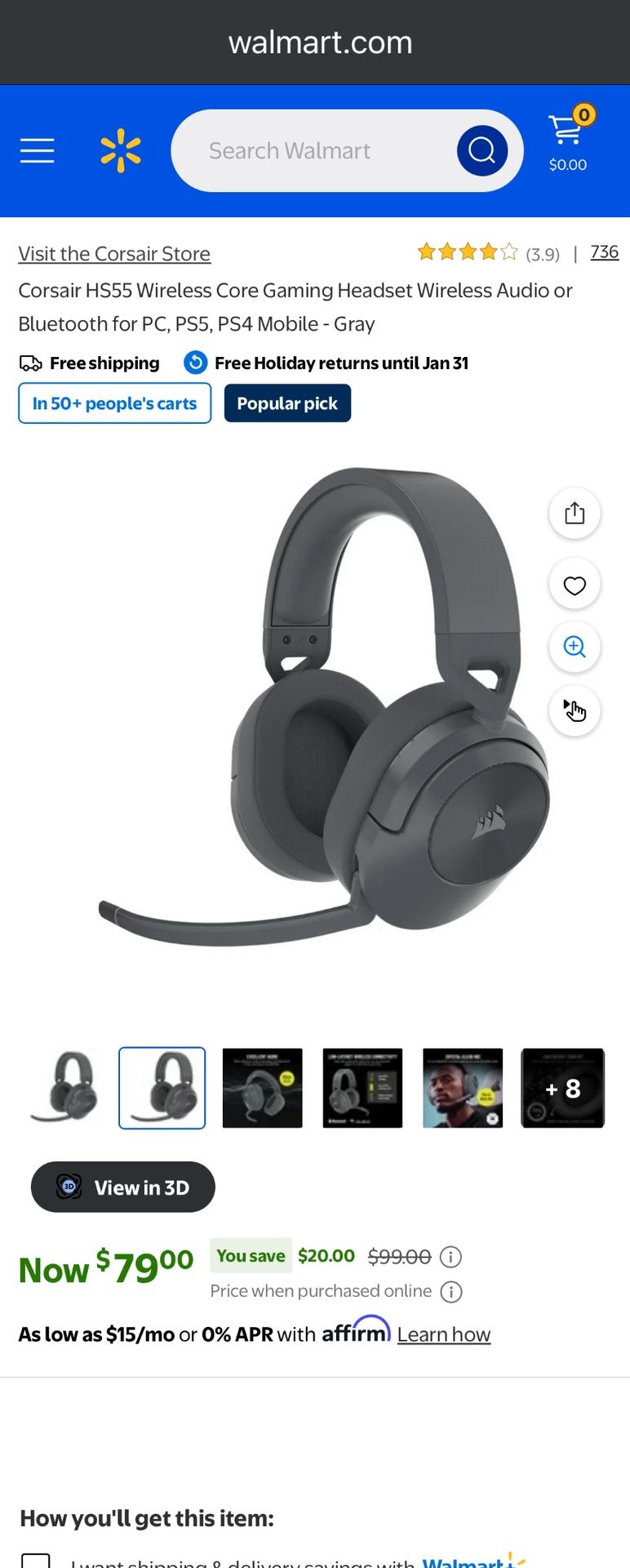Click the View in 3D button
The width and height of the screenshot is (630, 1568).
(122, 1187)
